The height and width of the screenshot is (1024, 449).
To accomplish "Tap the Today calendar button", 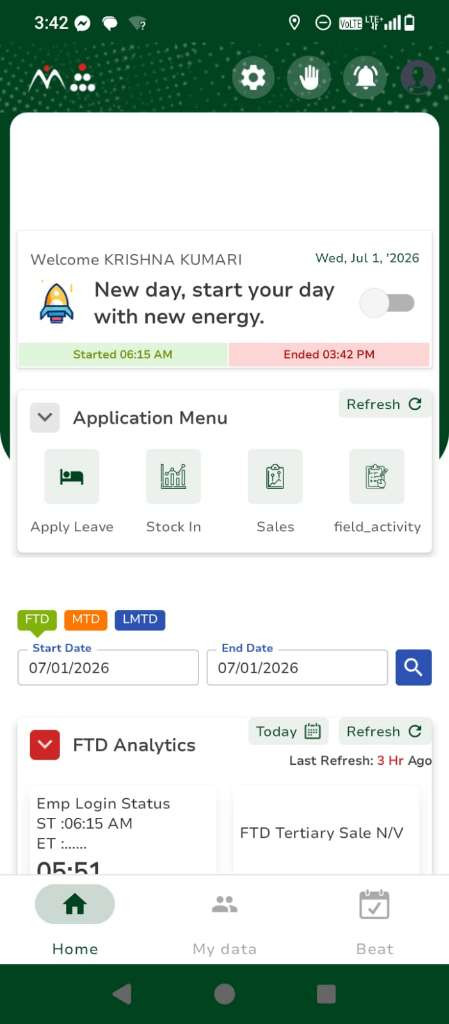I will click(288, 731).
